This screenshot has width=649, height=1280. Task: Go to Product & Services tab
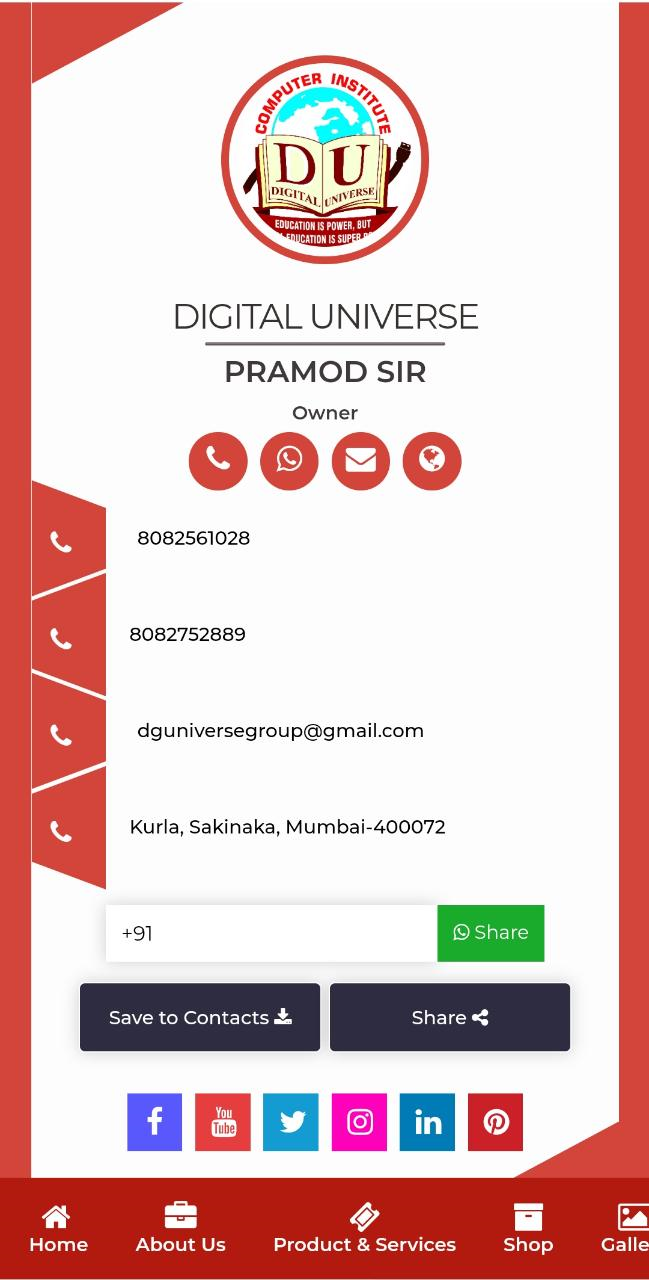(364, 1228)
